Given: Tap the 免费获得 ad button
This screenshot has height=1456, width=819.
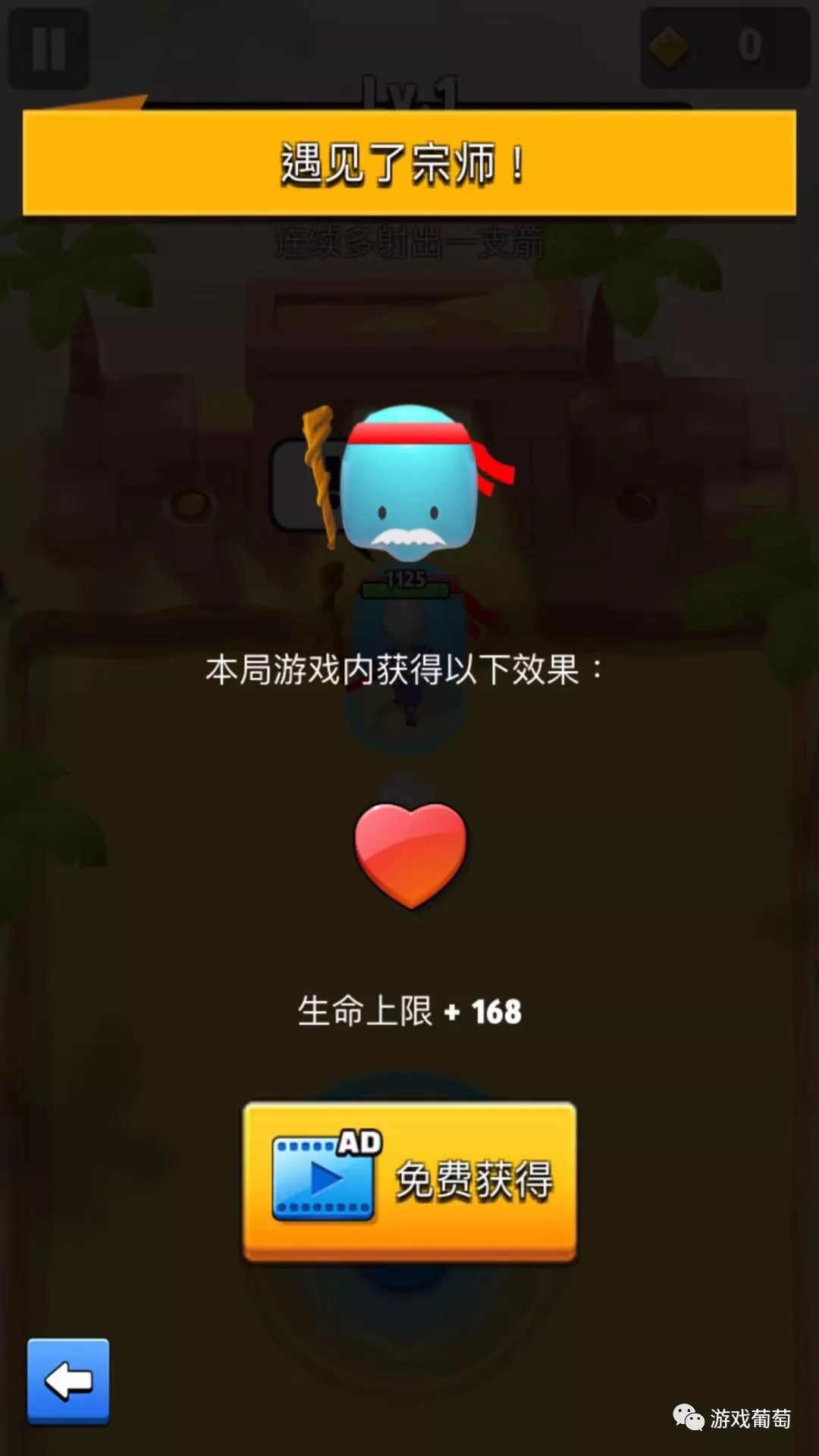Looking at the screenshot, I should [409, 1181].
